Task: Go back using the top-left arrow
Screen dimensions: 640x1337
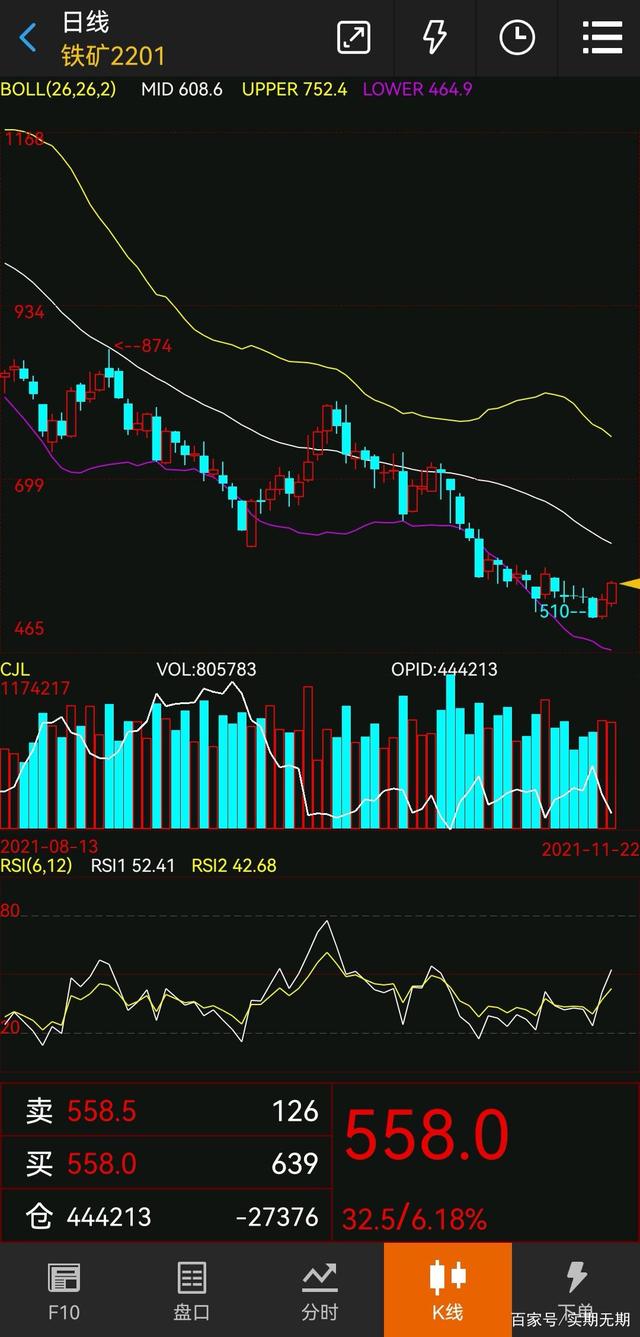Action: click(28, 39)
